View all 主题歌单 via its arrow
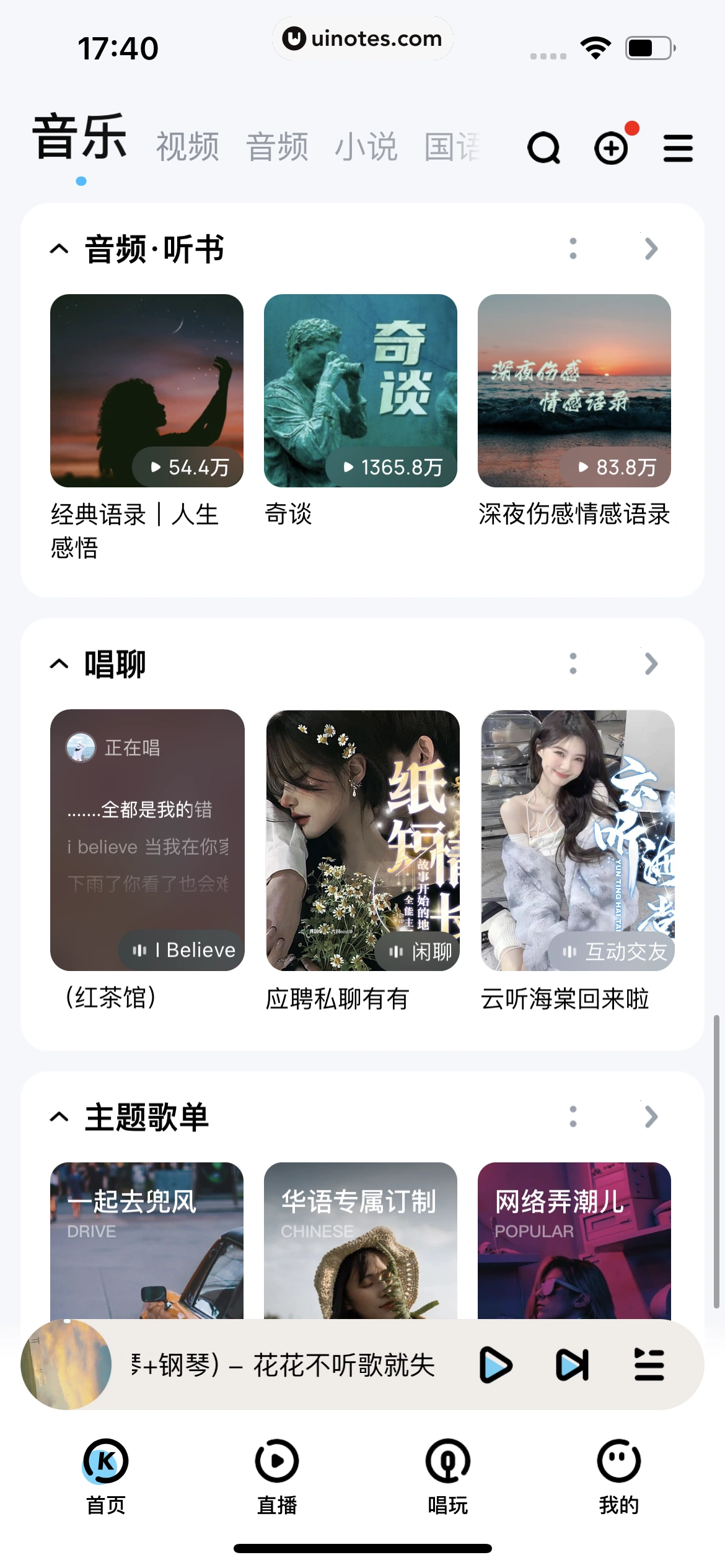Viewport: 725px width, 1568px height. tap(651, 1117)
